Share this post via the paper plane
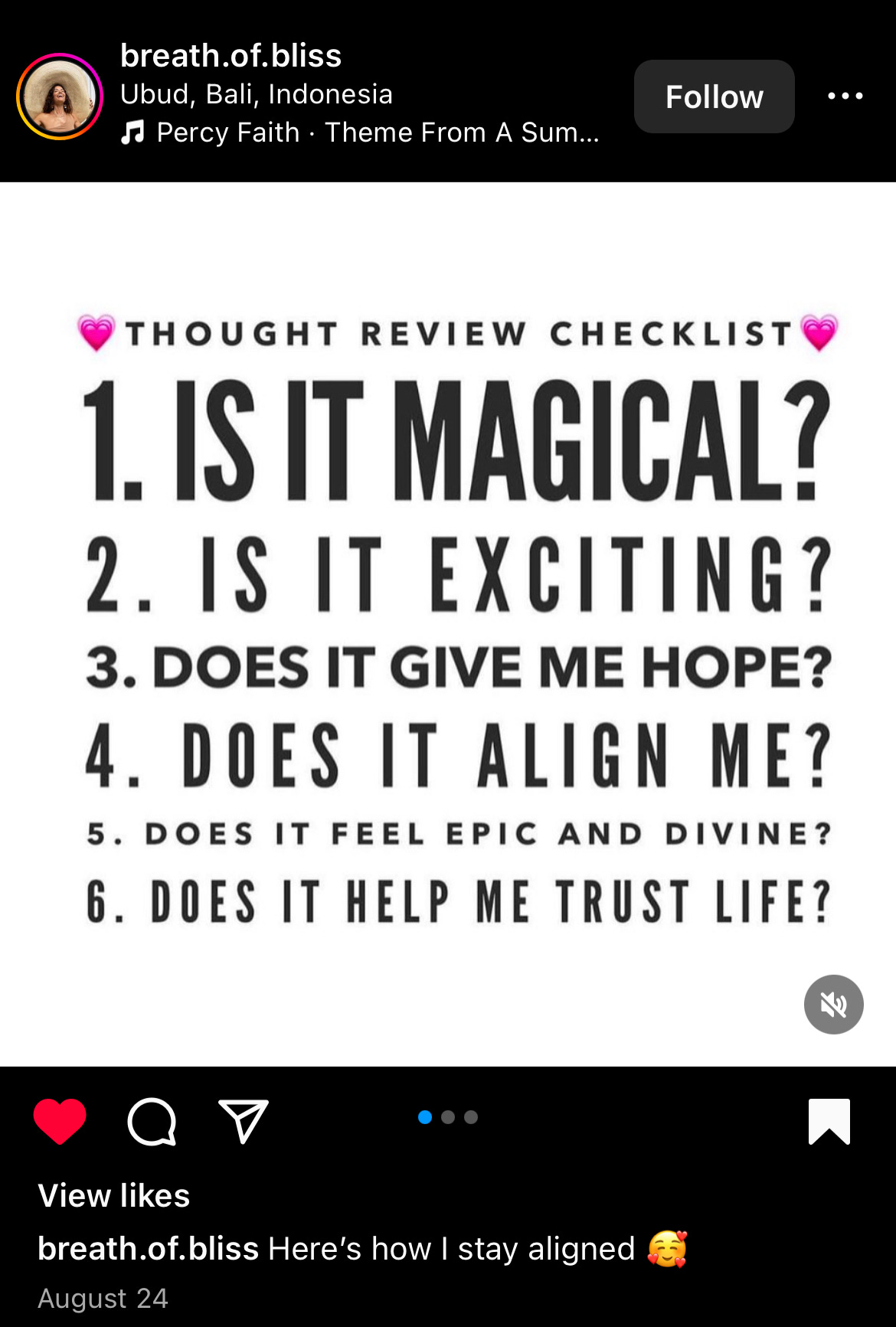 [244, 1120]
